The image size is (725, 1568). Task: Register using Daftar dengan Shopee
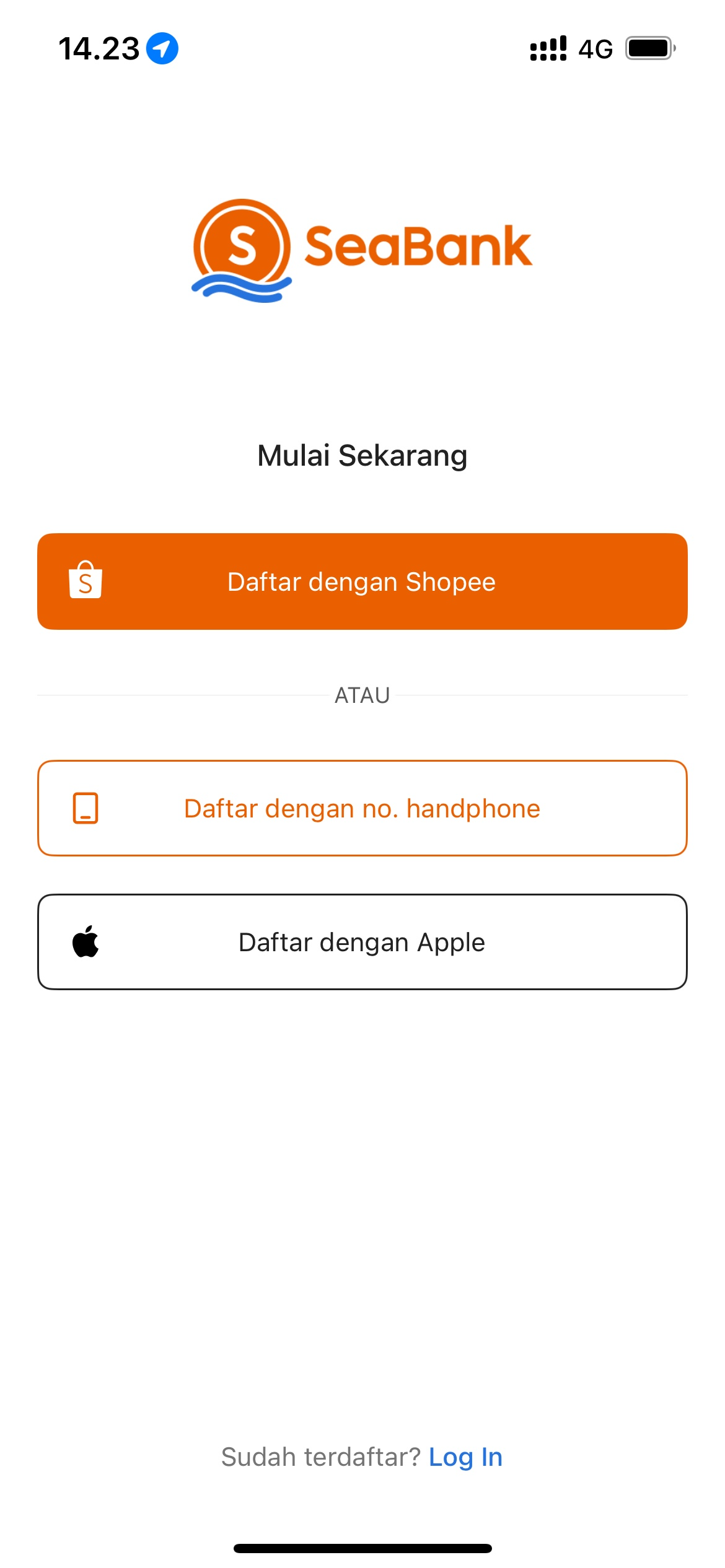[362, 581]
